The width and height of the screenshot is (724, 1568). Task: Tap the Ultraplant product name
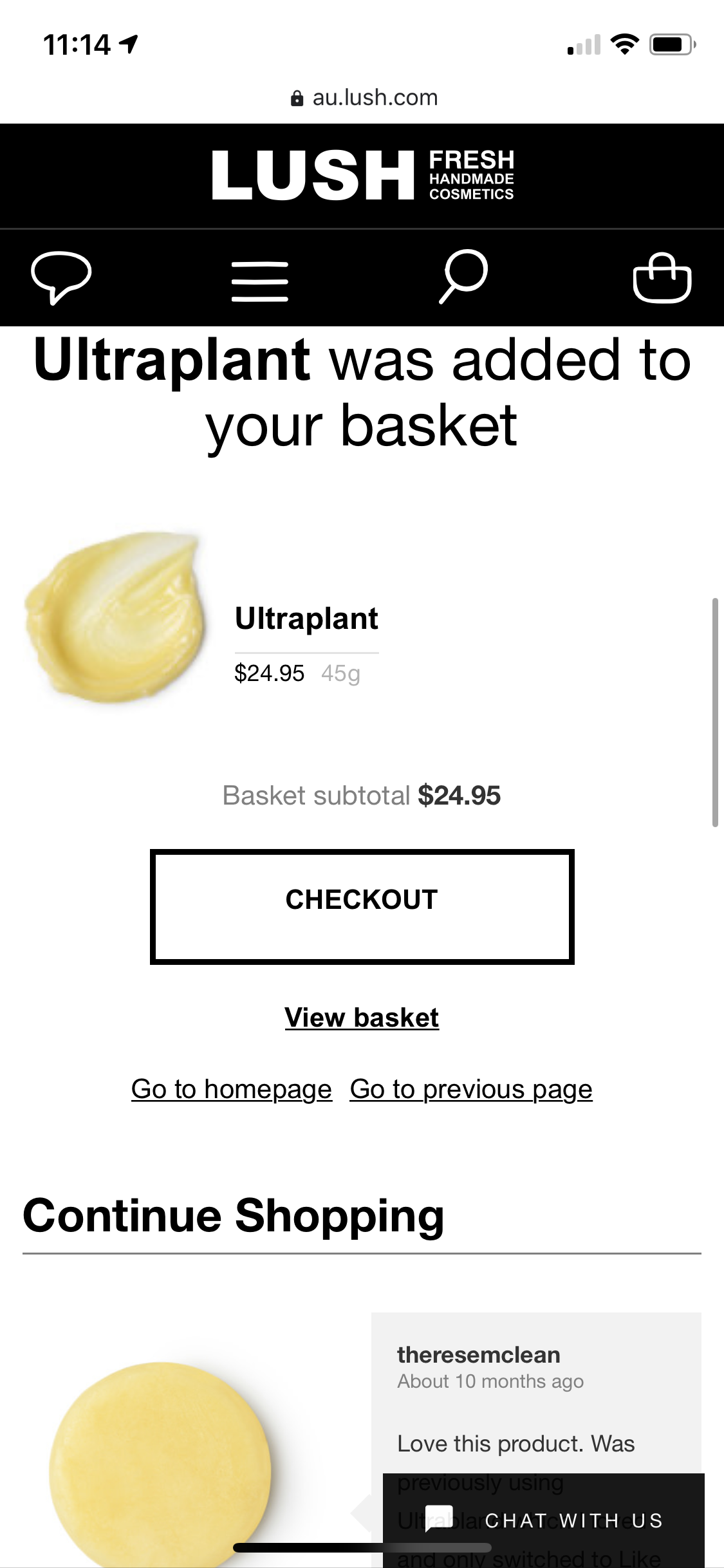click(x=306, y=618)
